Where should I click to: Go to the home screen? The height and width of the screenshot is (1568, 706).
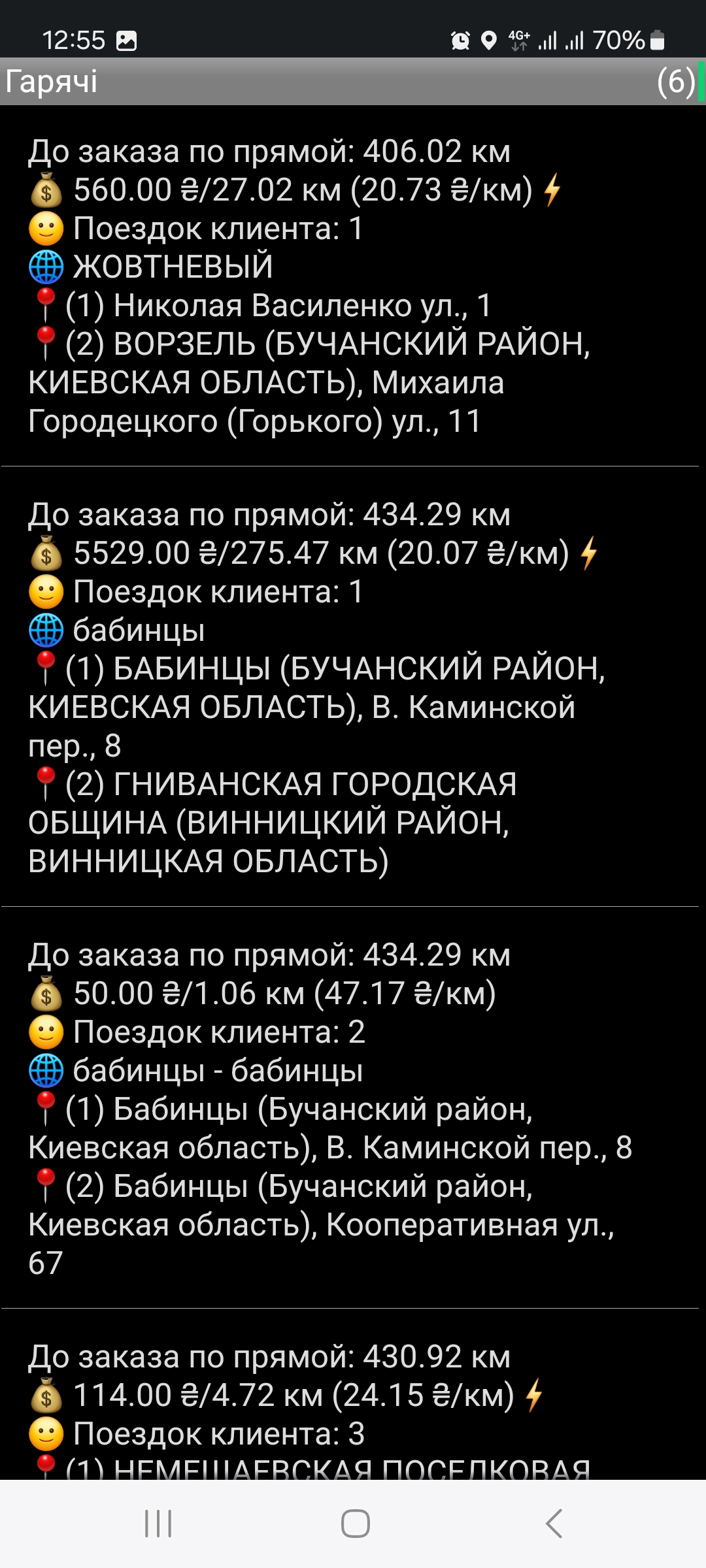point(355,1524)
